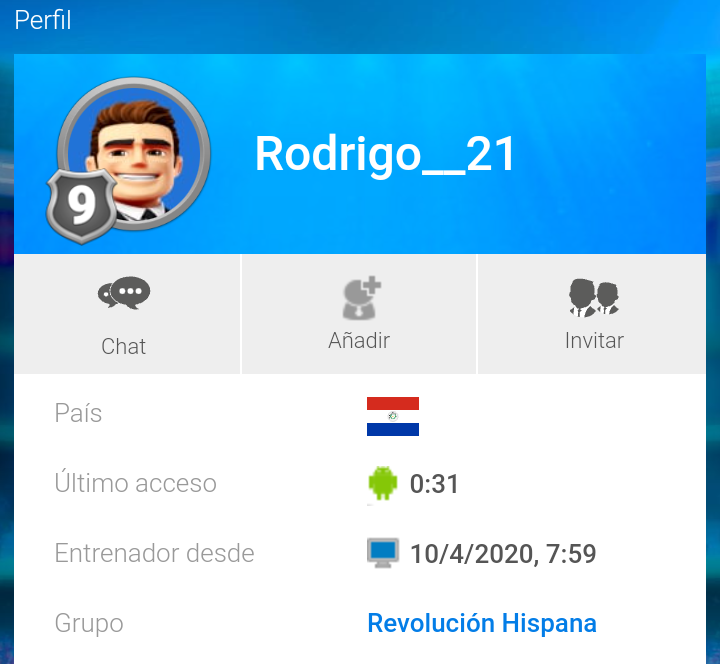Viewport: 720px width, 664px height.
Task: Tap Añadir to add as friend
Action: pos(359,314)
